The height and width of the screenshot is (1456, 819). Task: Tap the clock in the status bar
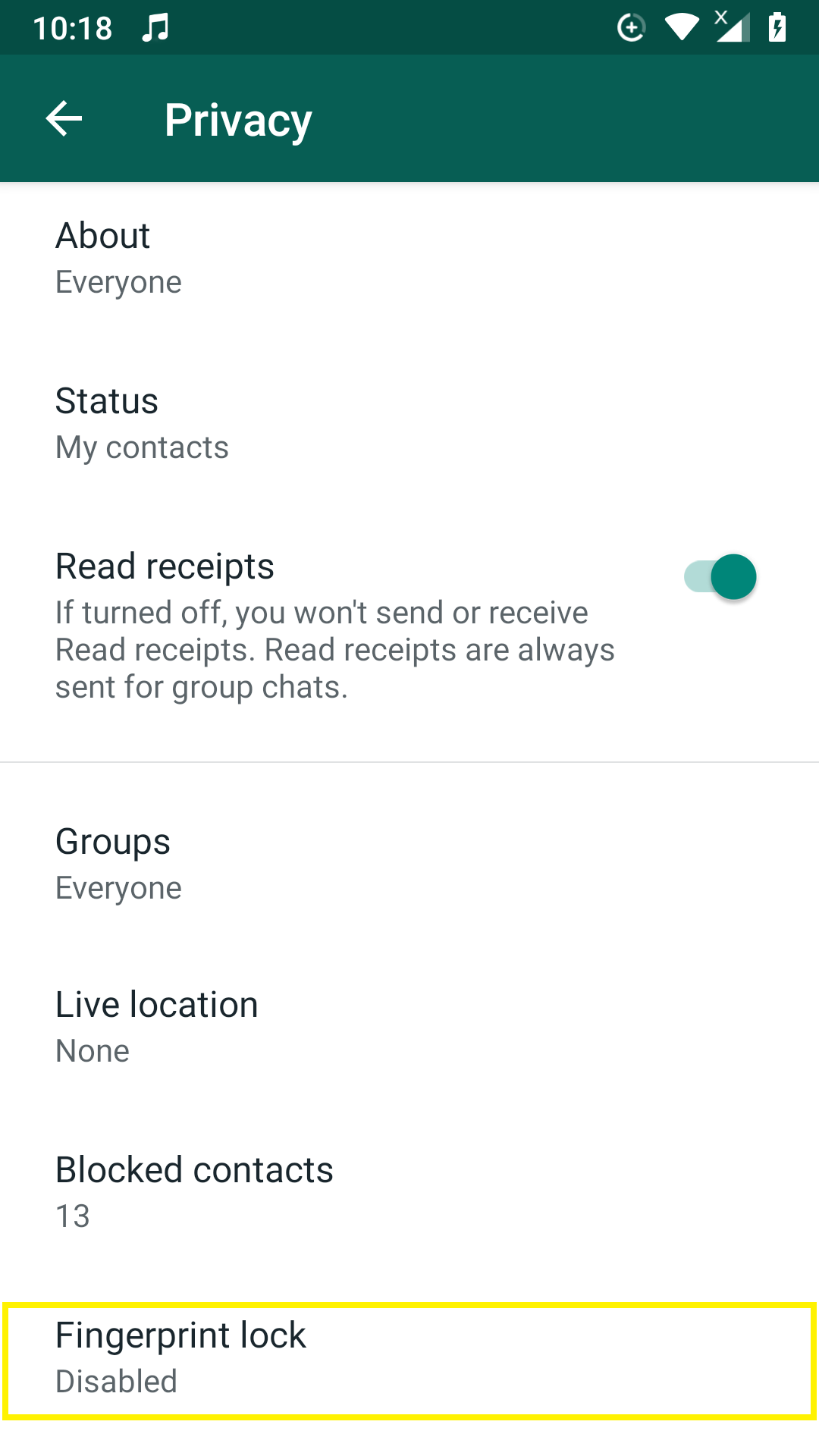click(72, 27)
